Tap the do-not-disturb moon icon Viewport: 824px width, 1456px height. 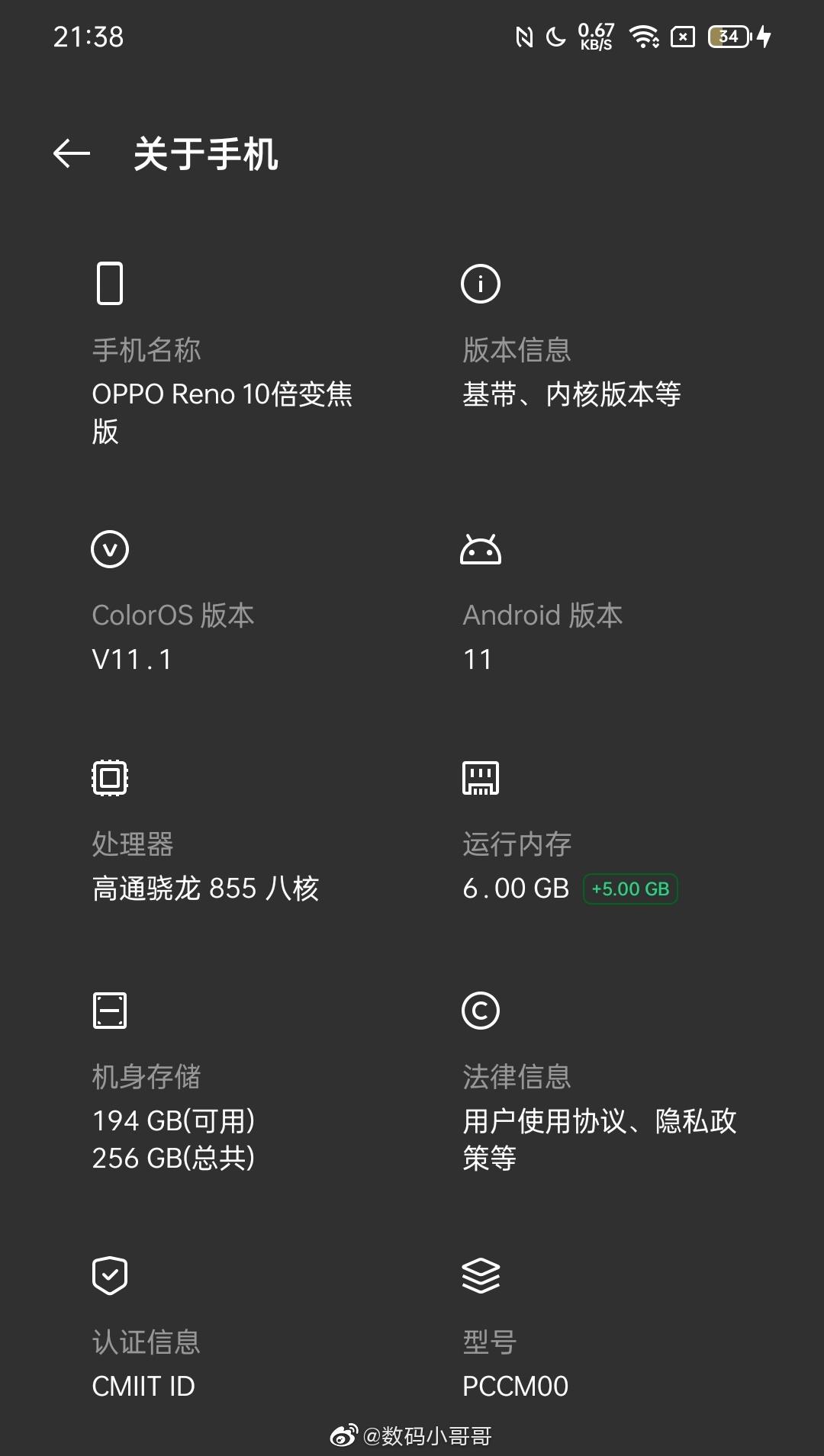[x=556, y=37]
